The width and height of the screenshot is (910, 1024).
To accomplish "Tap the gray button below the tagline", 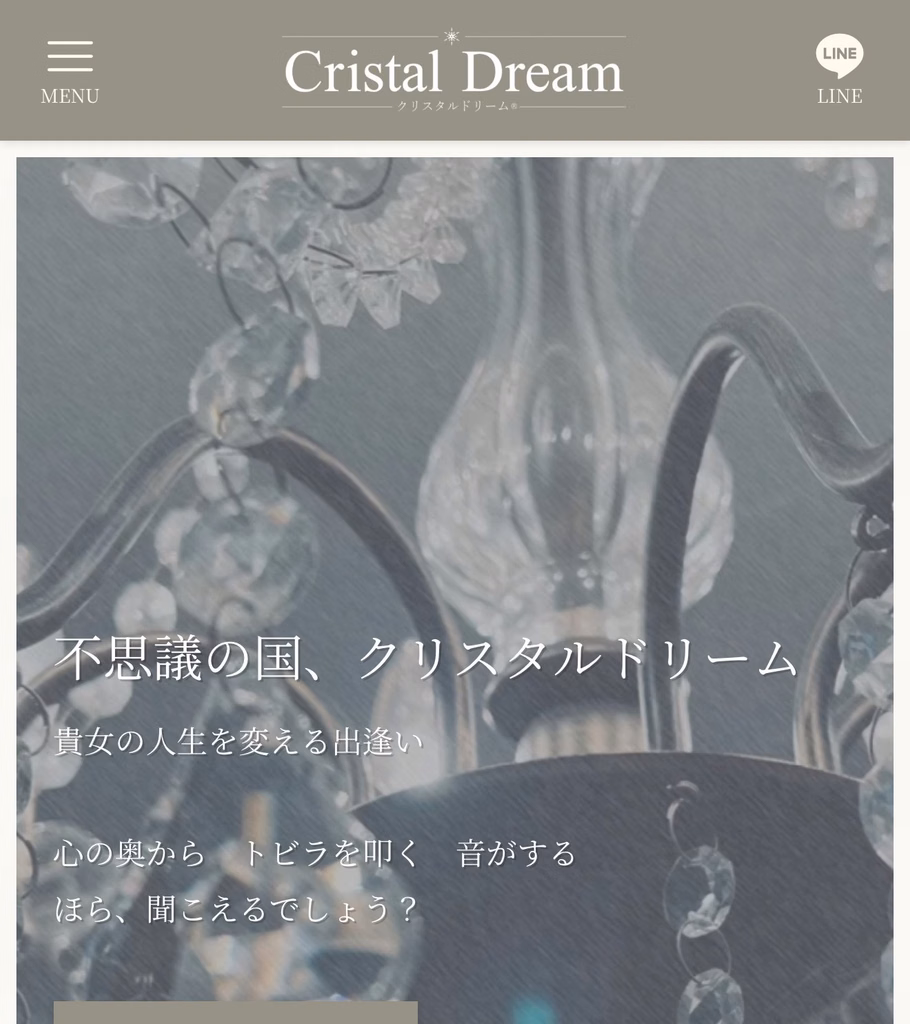I will tap(235, 1012).
